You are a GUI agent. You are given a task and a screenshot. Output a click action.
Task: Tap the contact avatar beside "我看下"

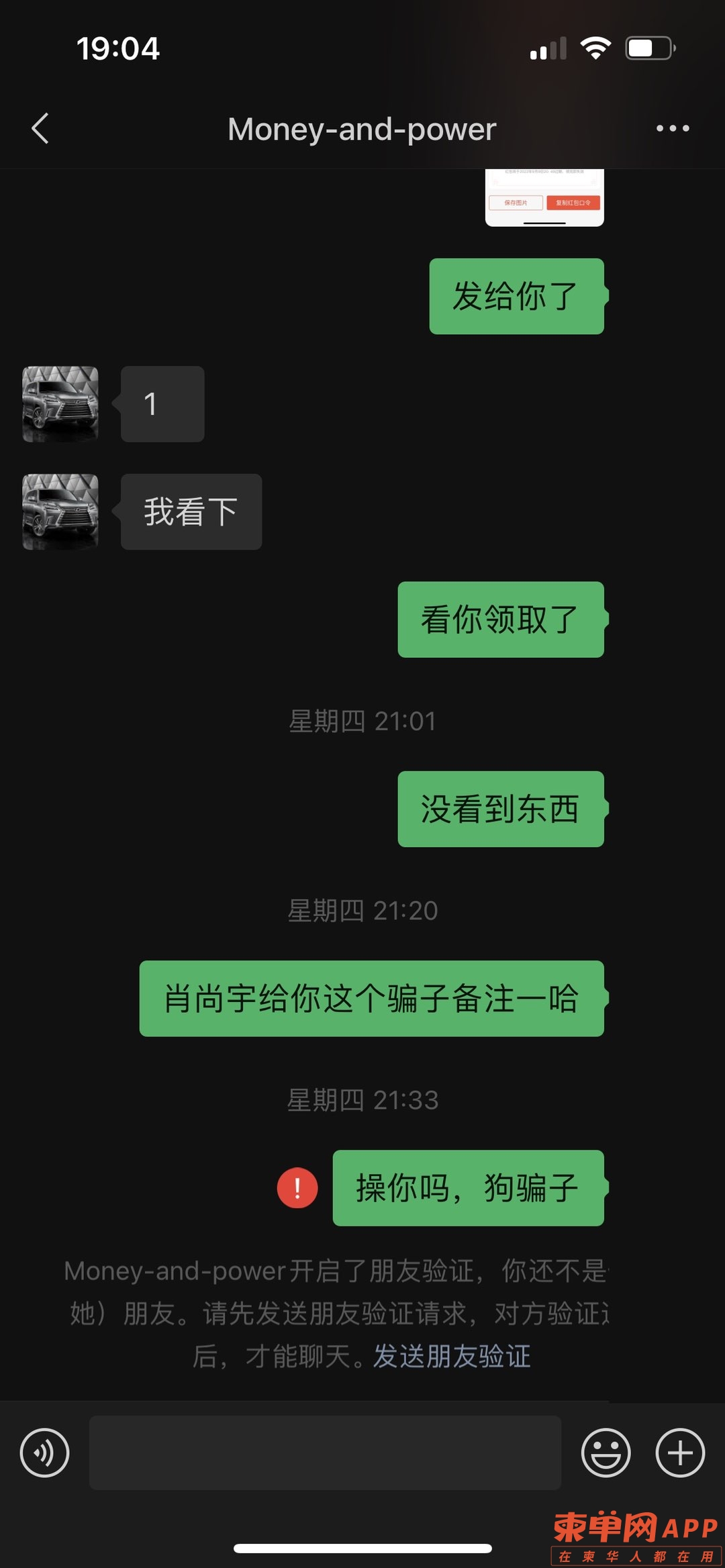60,512
